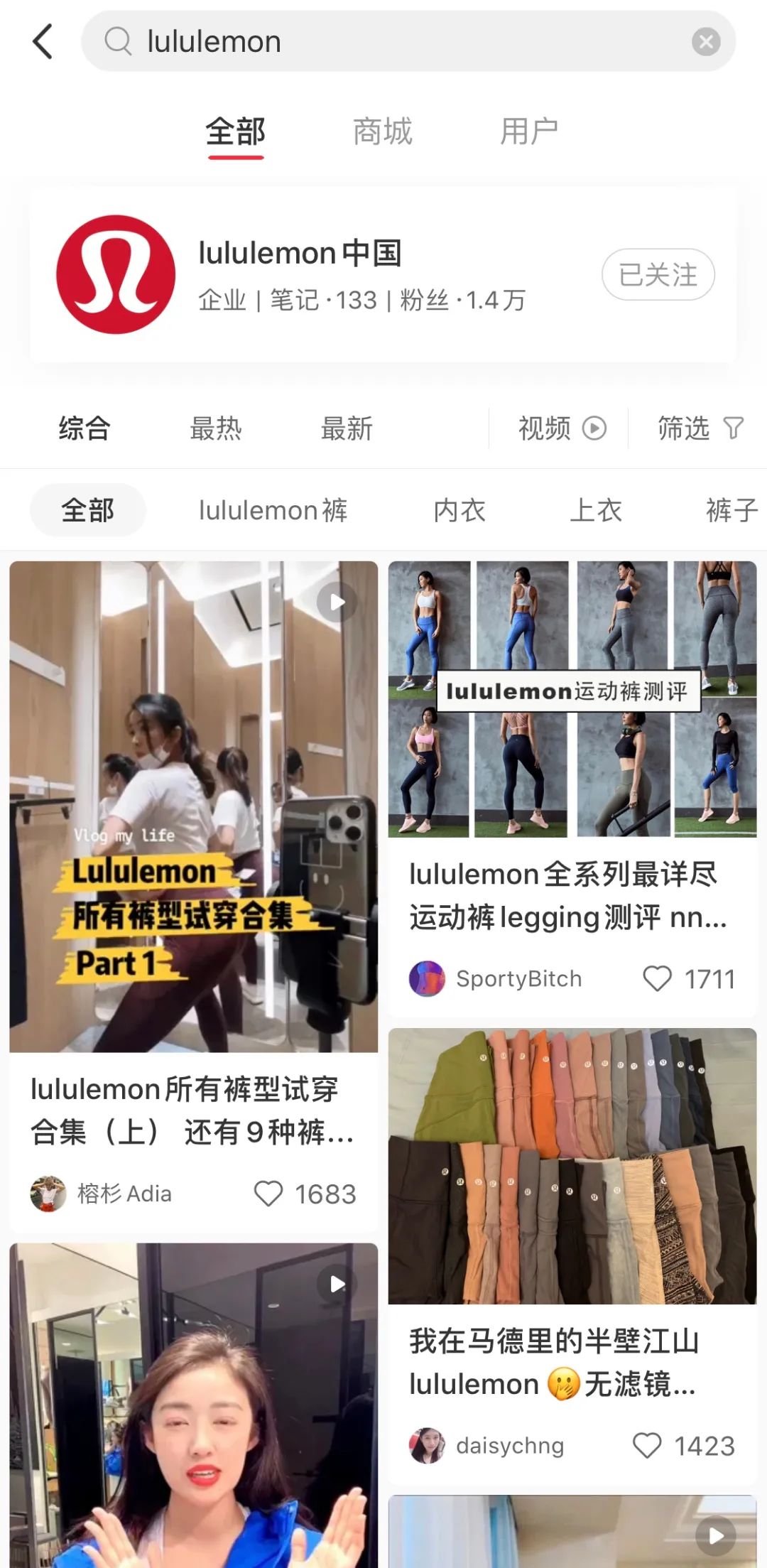Tap the like count 1423 on daisychng's post
Image resolution: width=767 pixels, height=1568 pixels.
pos(706,1445)
